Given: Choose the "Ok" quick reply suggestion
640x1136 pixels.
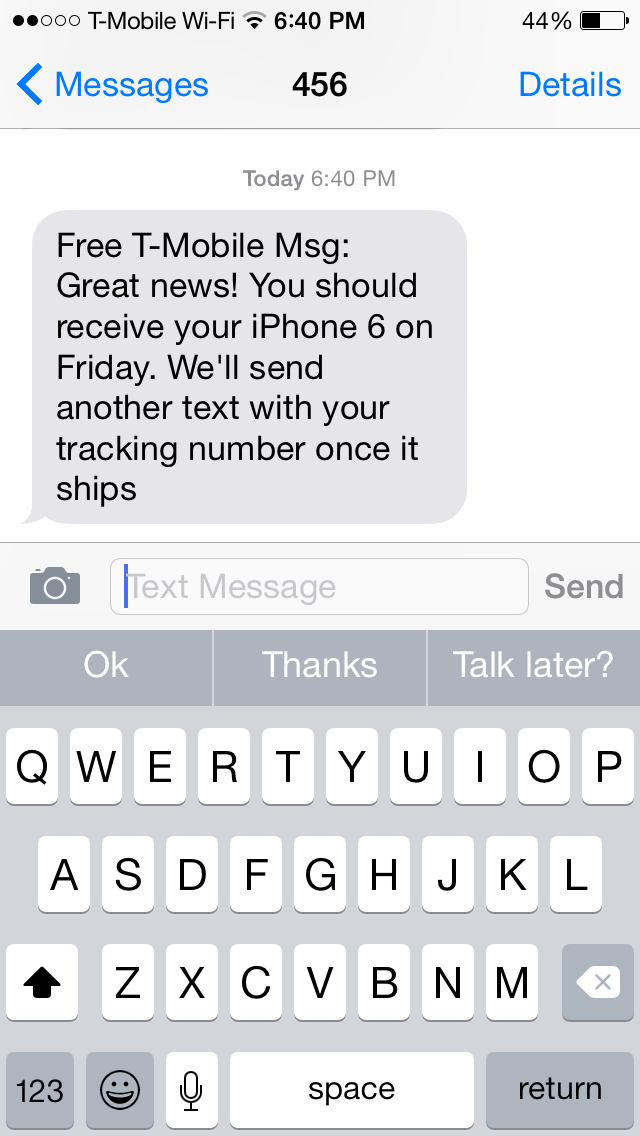Looking at the screenshot, I should pyautogui.click(x=106, y=665).
